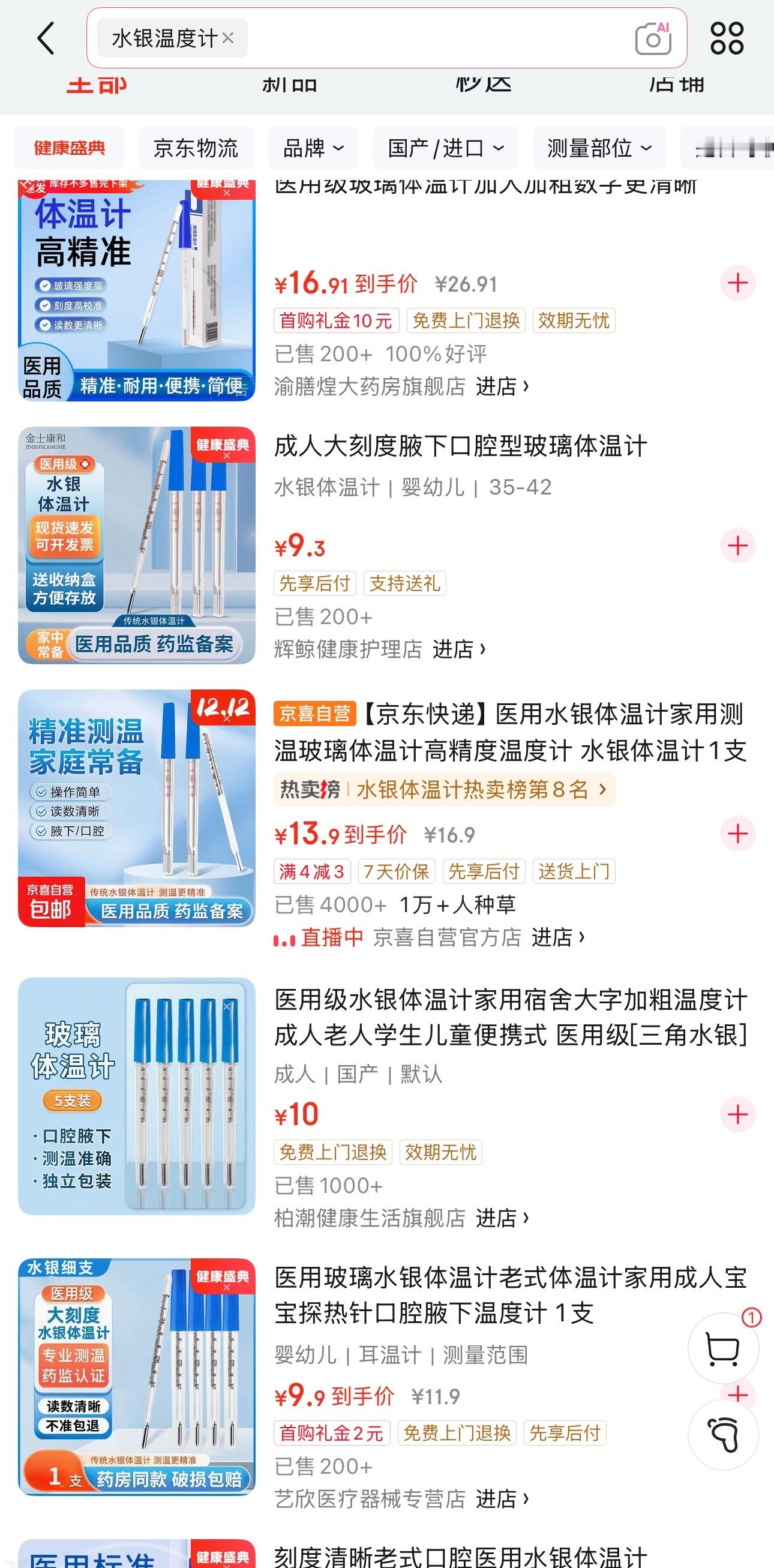
Task: Click the back arrow icon
Action: 46,38
